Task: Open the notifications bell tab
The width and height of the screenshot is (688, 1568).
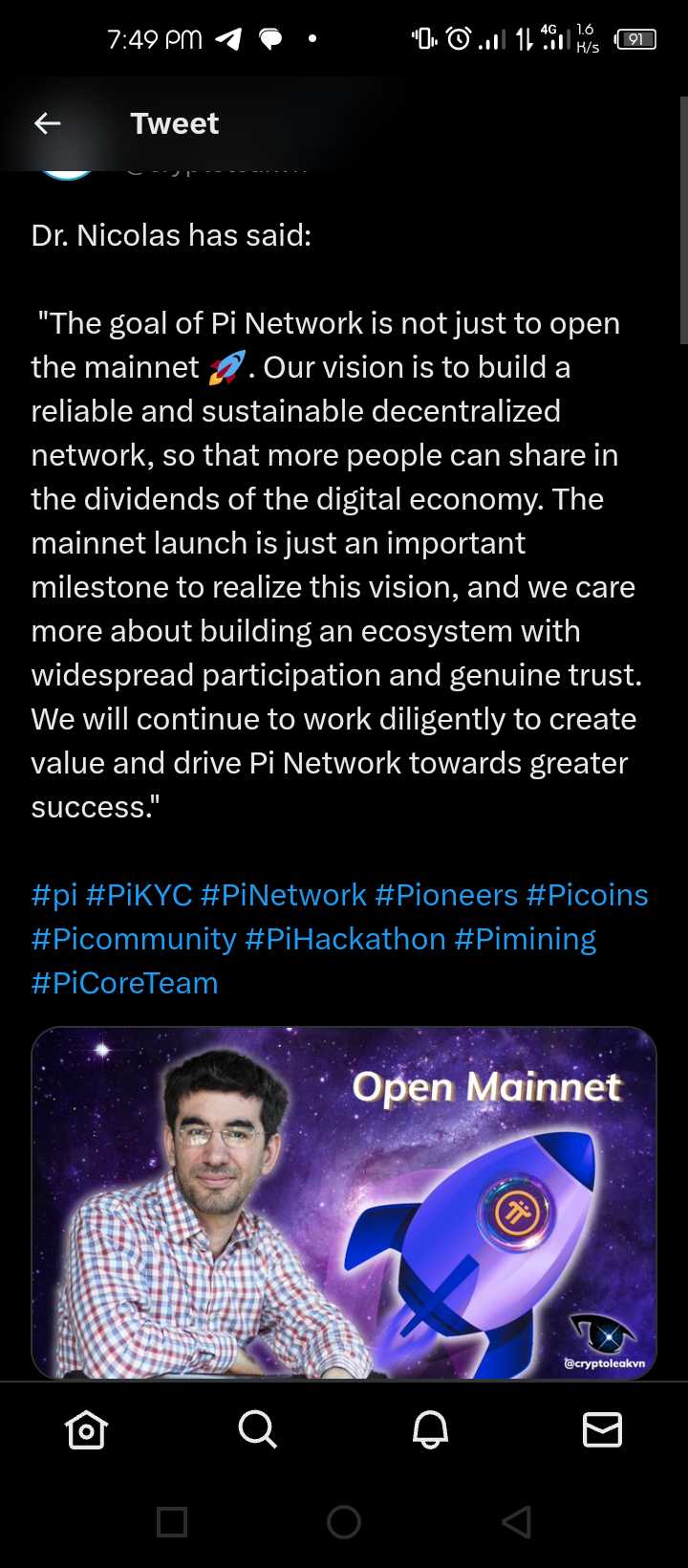Action: pos(430,1430)
